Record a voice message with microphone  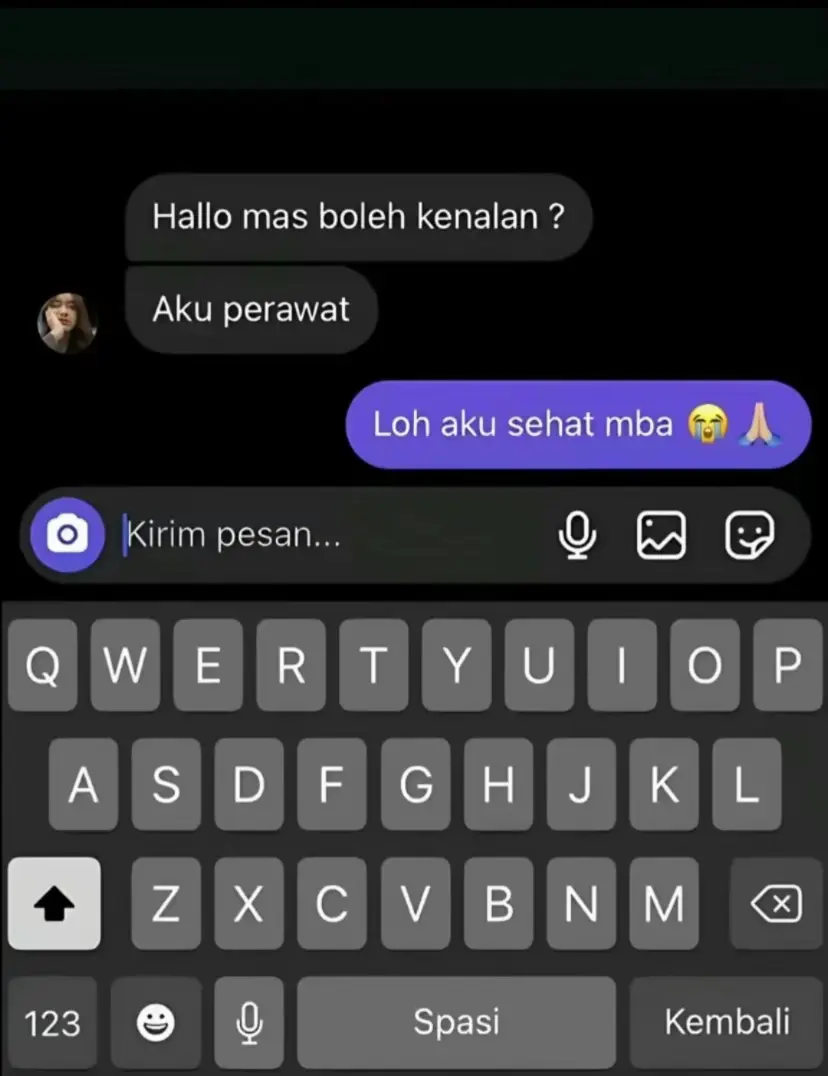pyautogui.click(x=577, y=536)
